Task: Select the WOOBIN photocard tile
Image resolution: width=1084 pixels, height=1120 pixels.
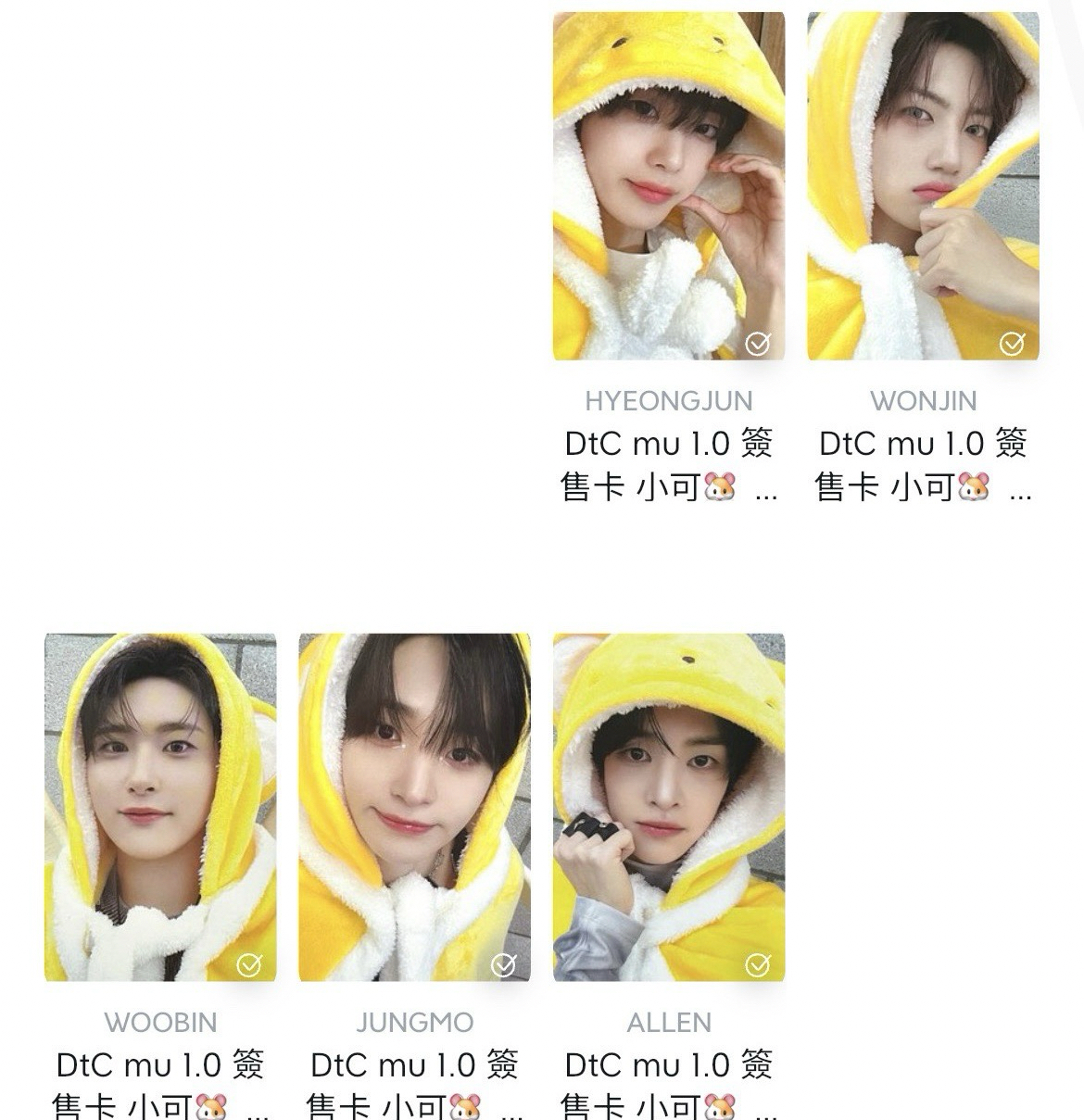Action: pyautogui.click(x=160, y=807)
